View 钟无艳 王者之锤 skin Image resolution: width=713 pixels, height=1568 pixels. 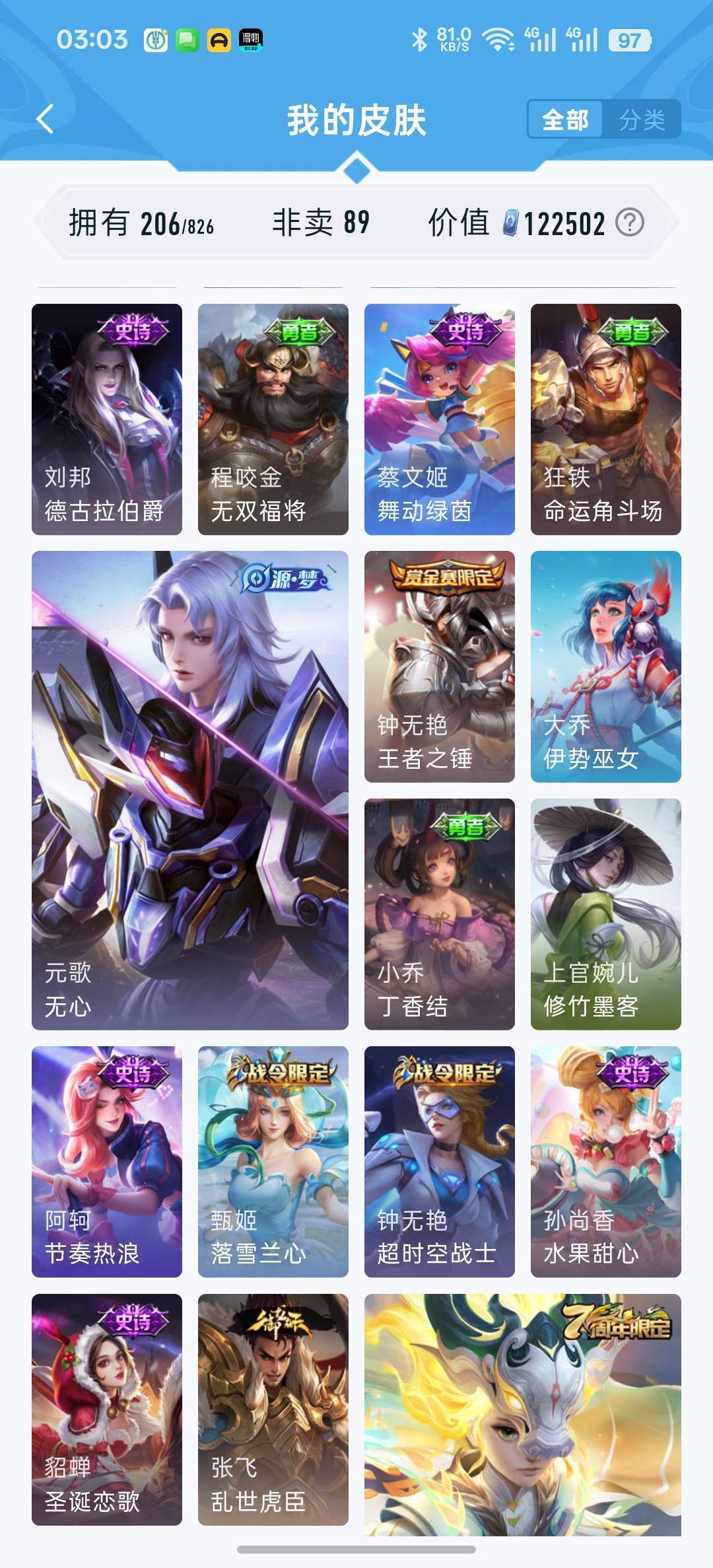pos(440,666)
